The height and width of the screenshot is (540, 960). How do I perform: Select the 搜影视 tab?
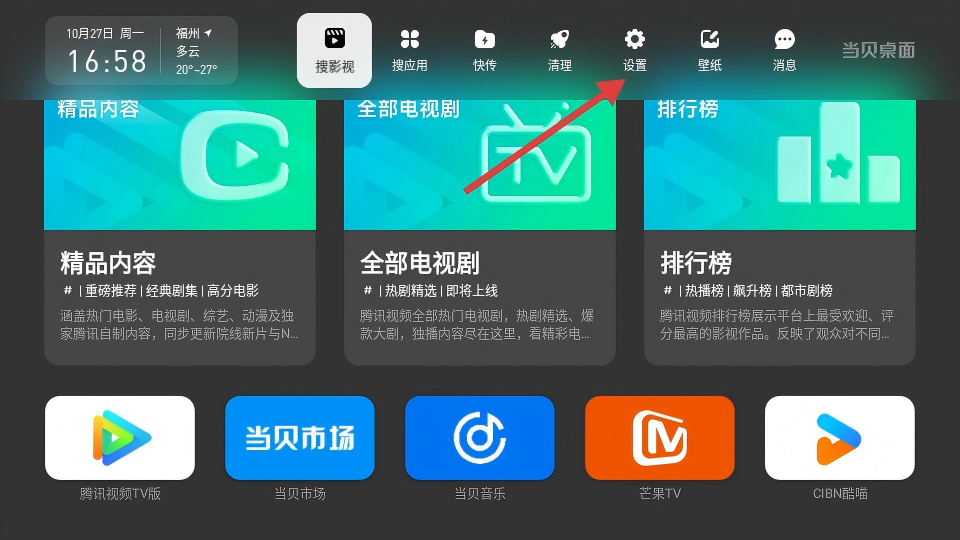[x=334, y=50]
